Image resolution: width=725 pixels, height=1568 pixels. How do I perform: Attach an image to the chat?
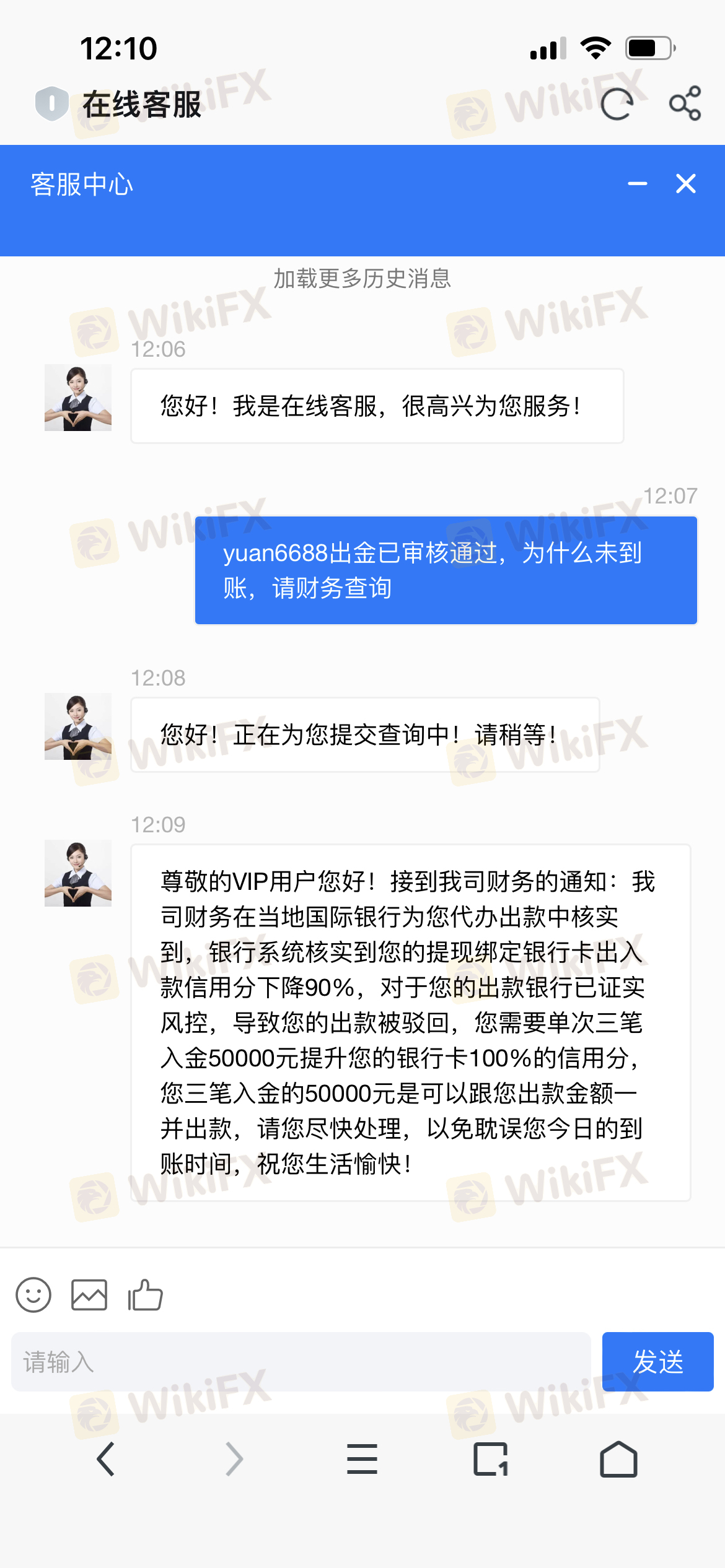[x=89, y=1295]
